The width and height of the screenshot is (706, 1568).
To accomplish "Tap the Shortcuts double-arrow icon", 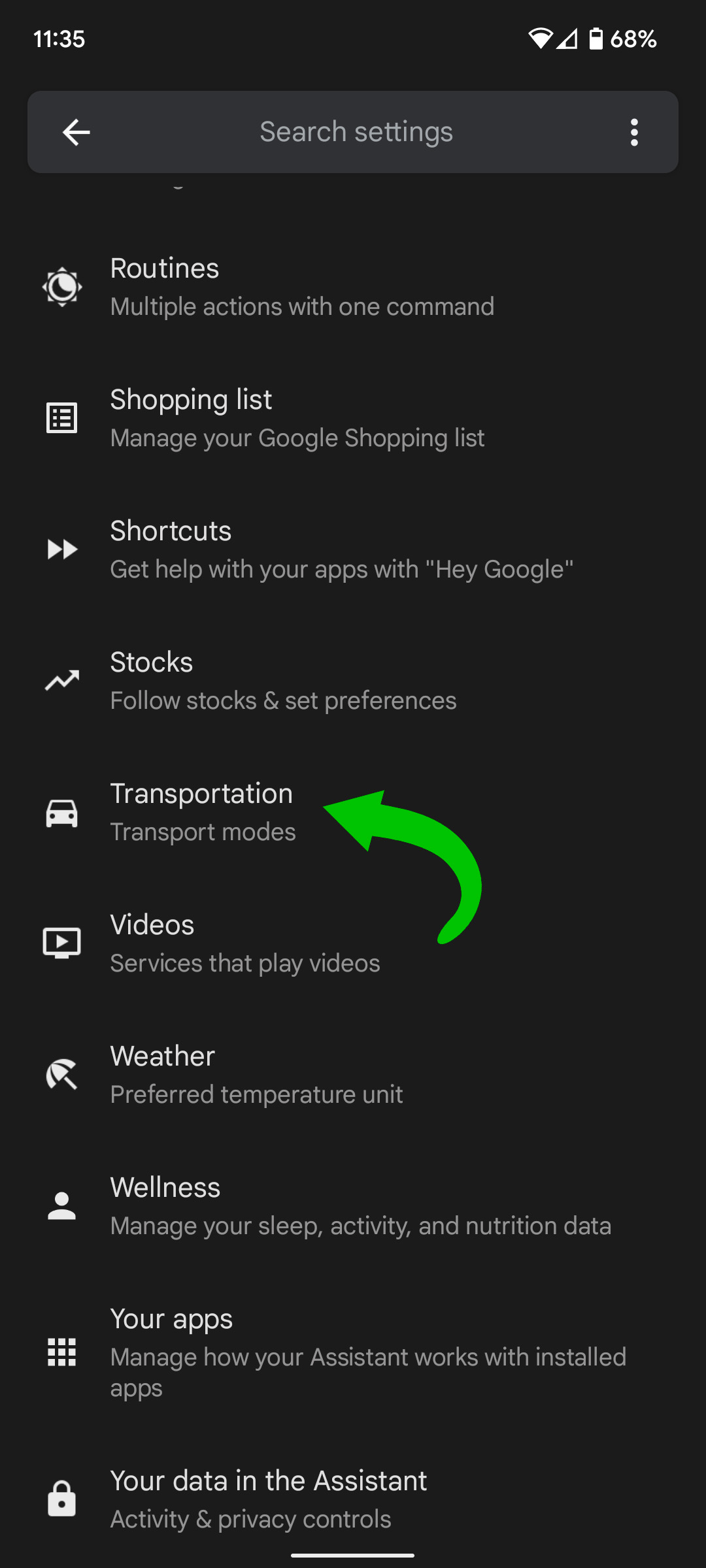I will tap(63, 549).
